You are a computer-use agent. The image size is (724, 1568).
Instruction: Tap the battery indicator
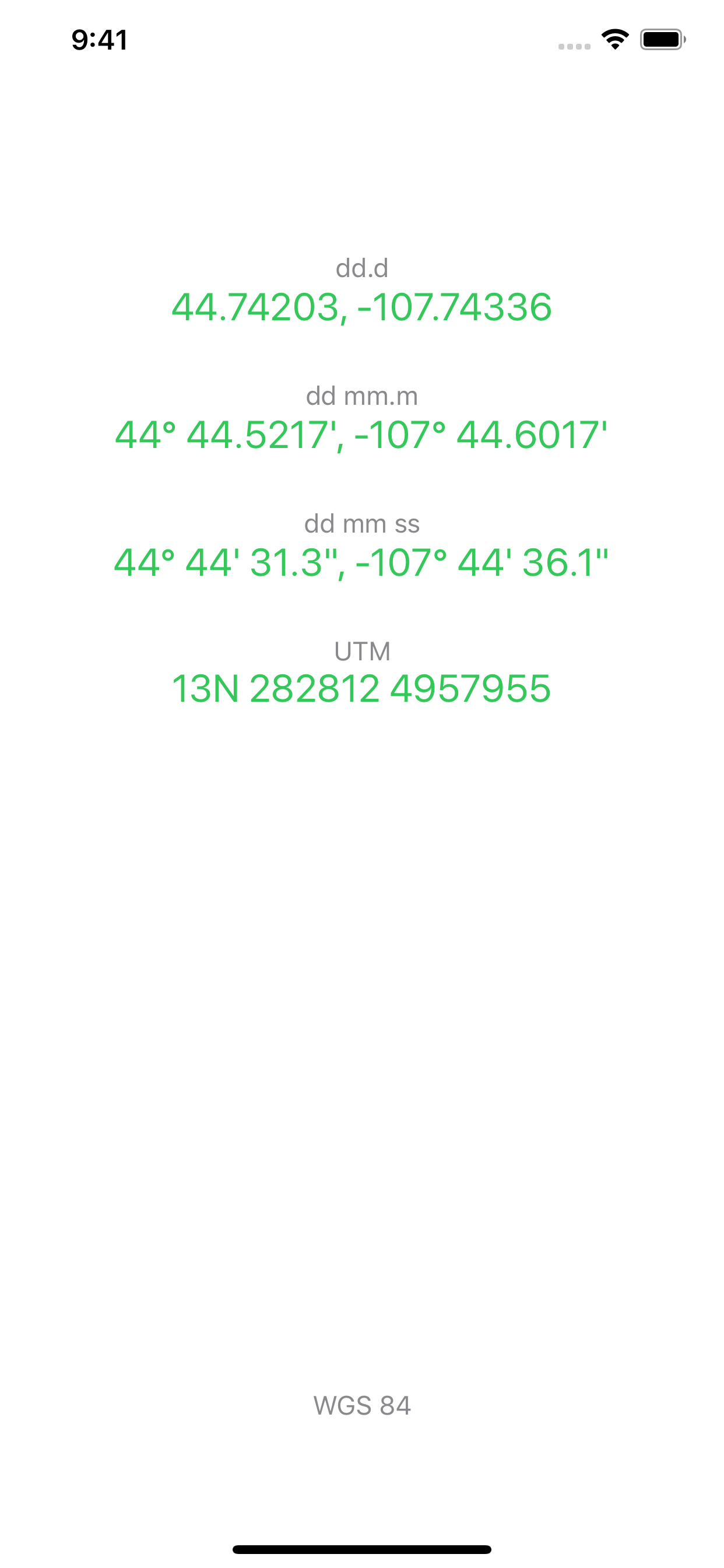[x=661, y=38]
